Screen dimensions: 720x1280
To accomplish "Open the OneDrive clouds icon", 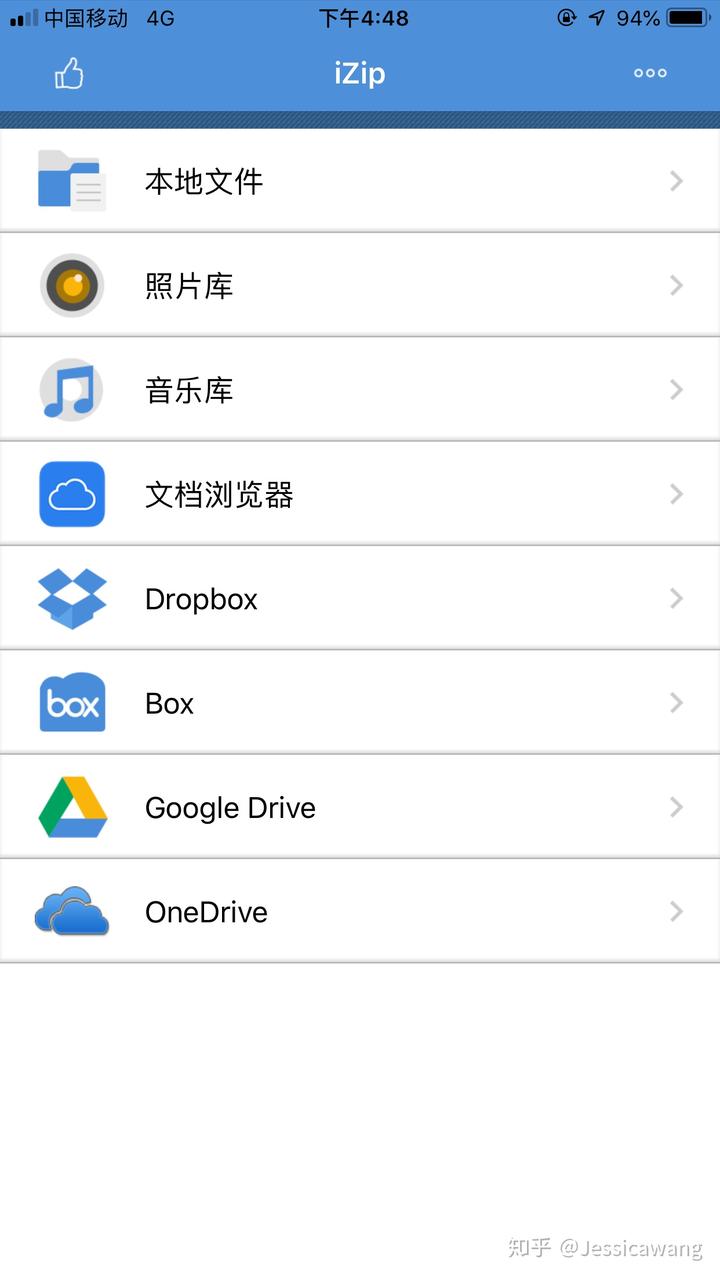I will 71,911.
